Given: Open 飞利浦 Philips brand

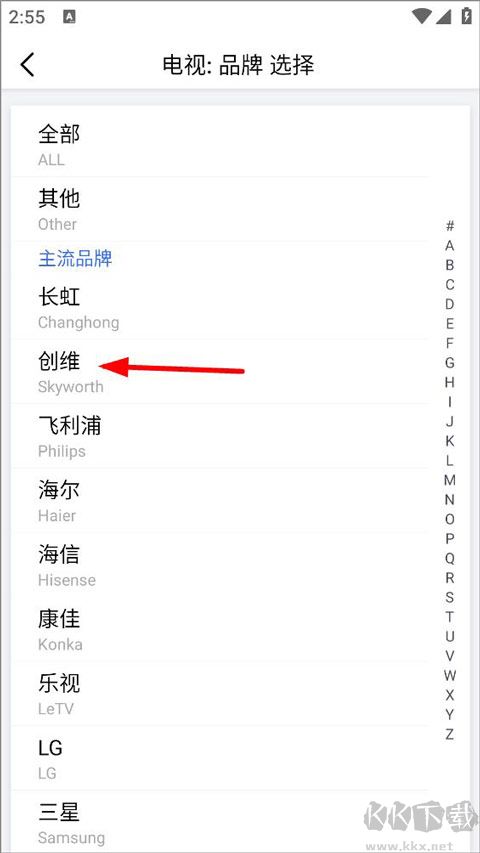Looking at the screenshot, I should tap(220, 436).
